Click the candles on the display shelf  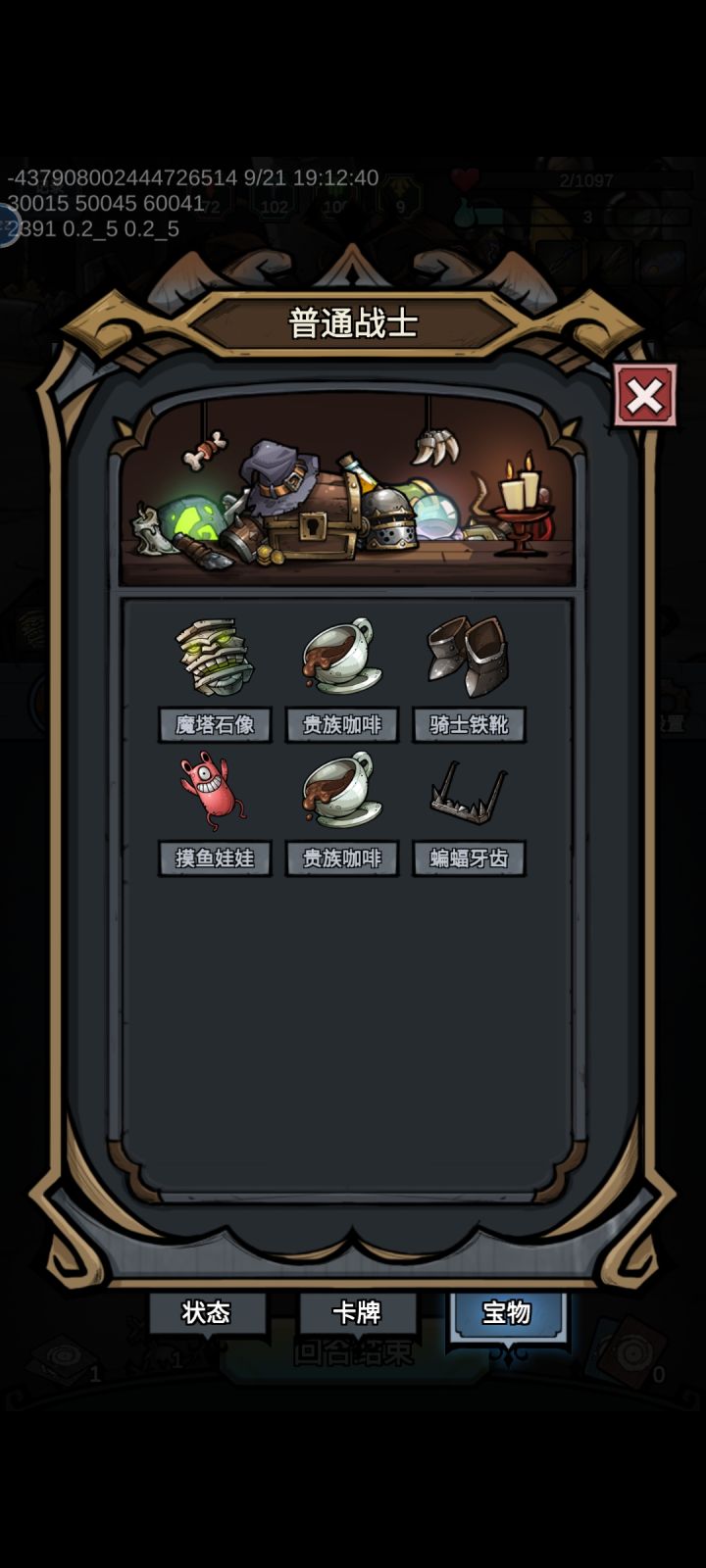tap(518, 490)
